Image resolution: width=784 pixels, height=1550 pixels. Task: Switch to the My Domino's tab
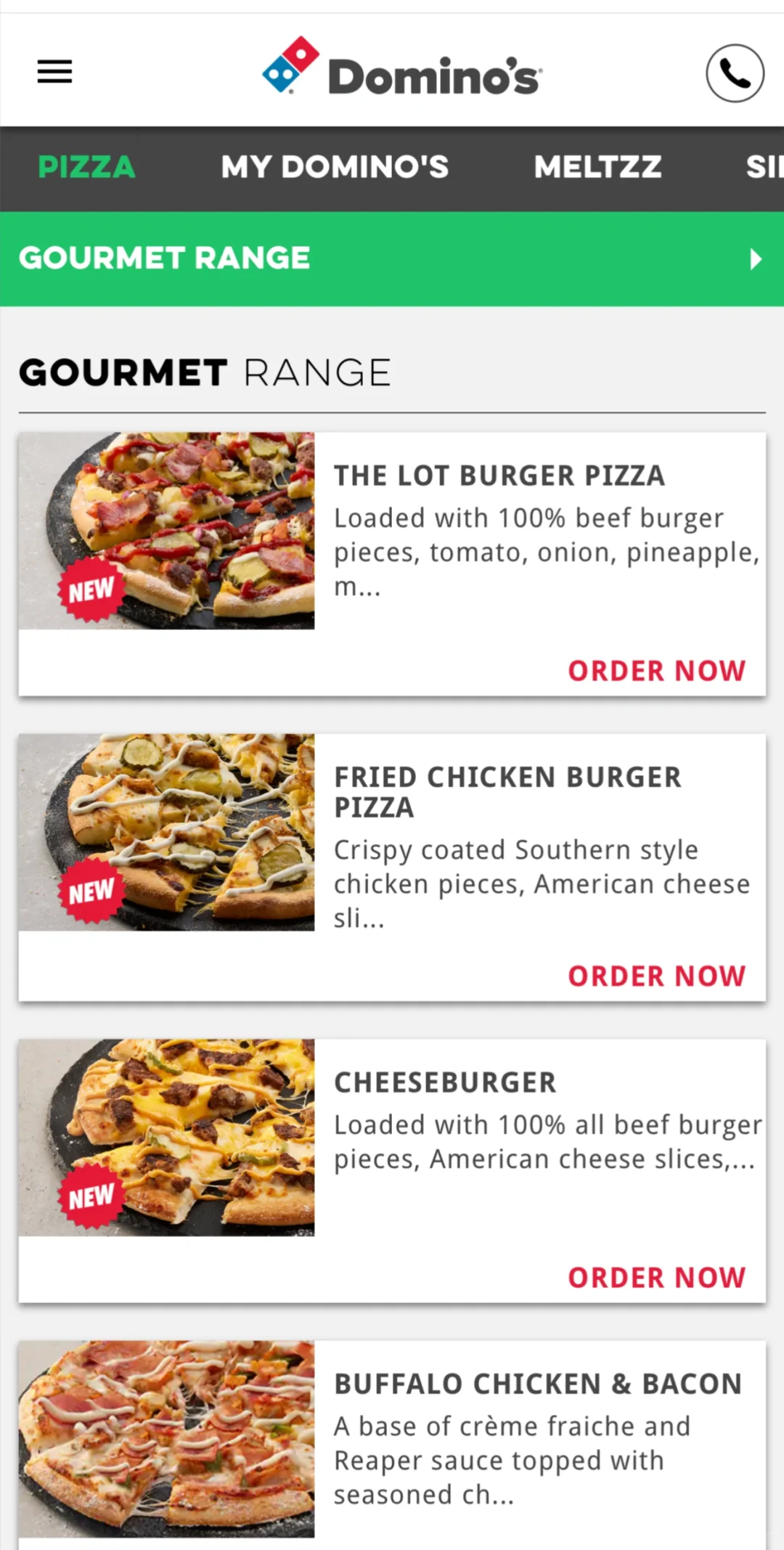point(335,167)
